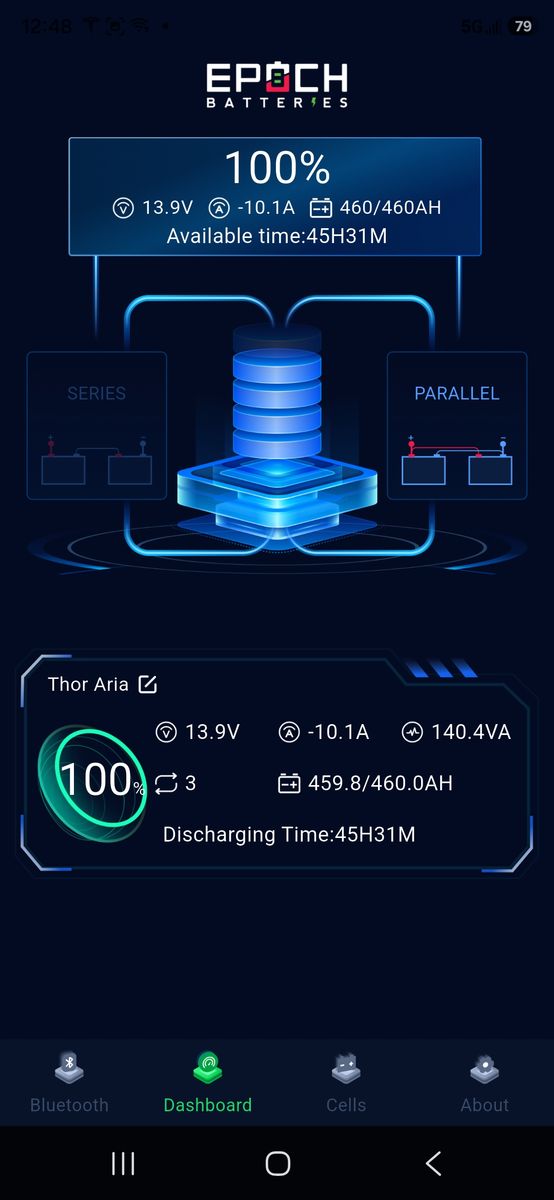Go to the About tab

485,1082
